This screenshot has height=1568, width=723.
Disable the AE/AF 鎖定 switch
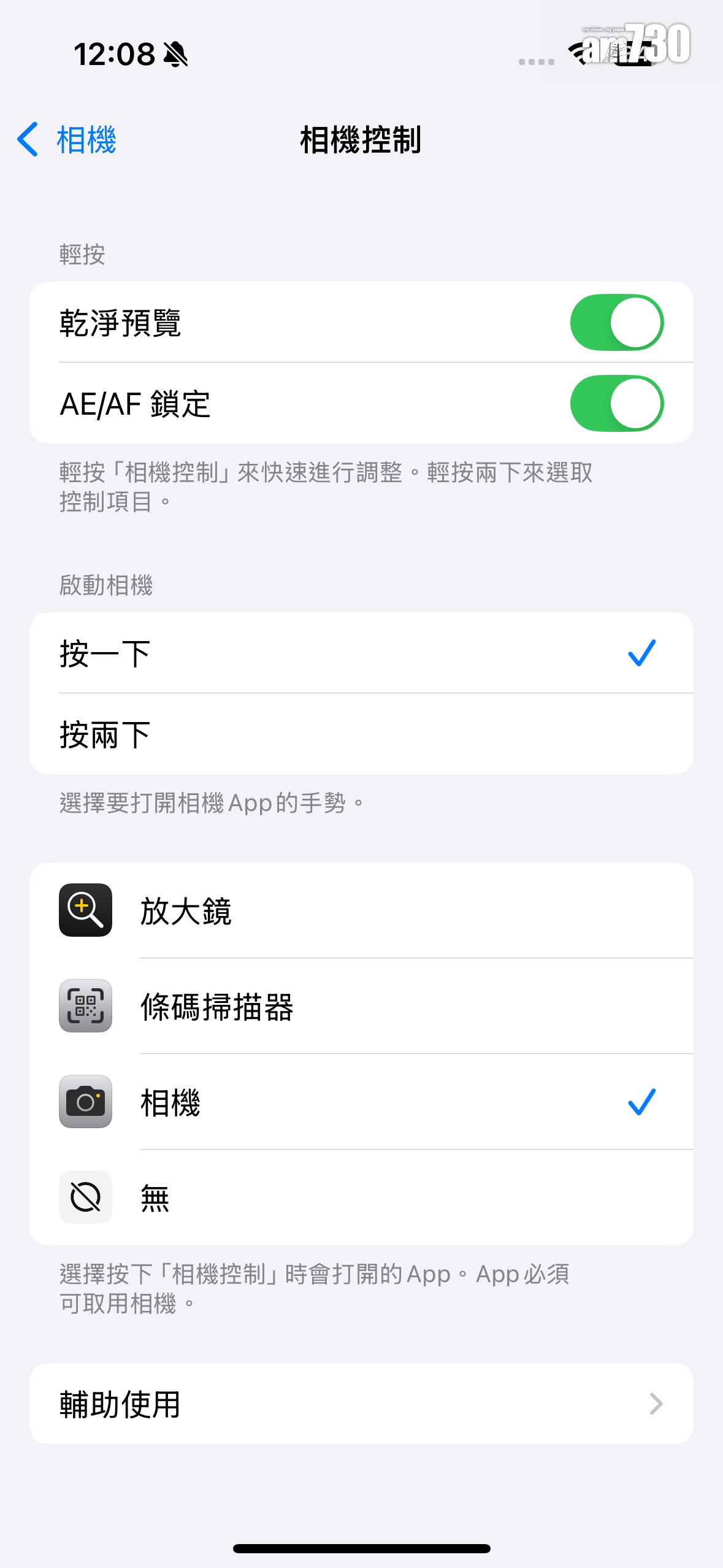tap(616, 404)
